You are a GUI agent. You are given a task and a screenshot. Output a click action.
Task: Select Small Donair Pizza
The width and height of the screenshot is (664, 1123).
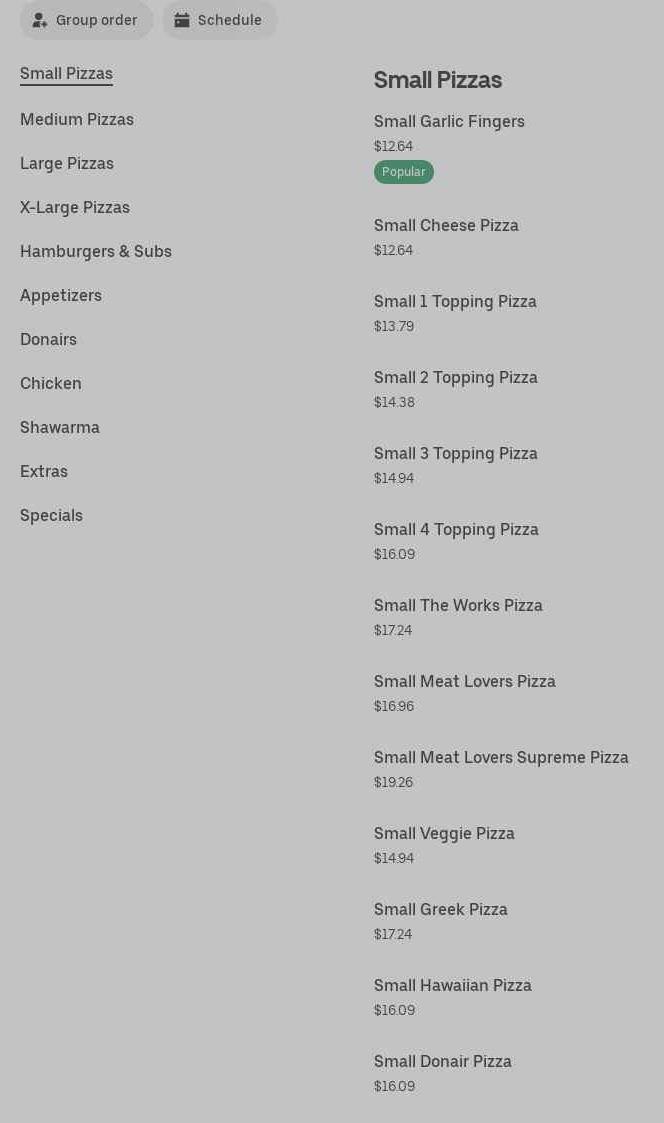click(442, 1061)
